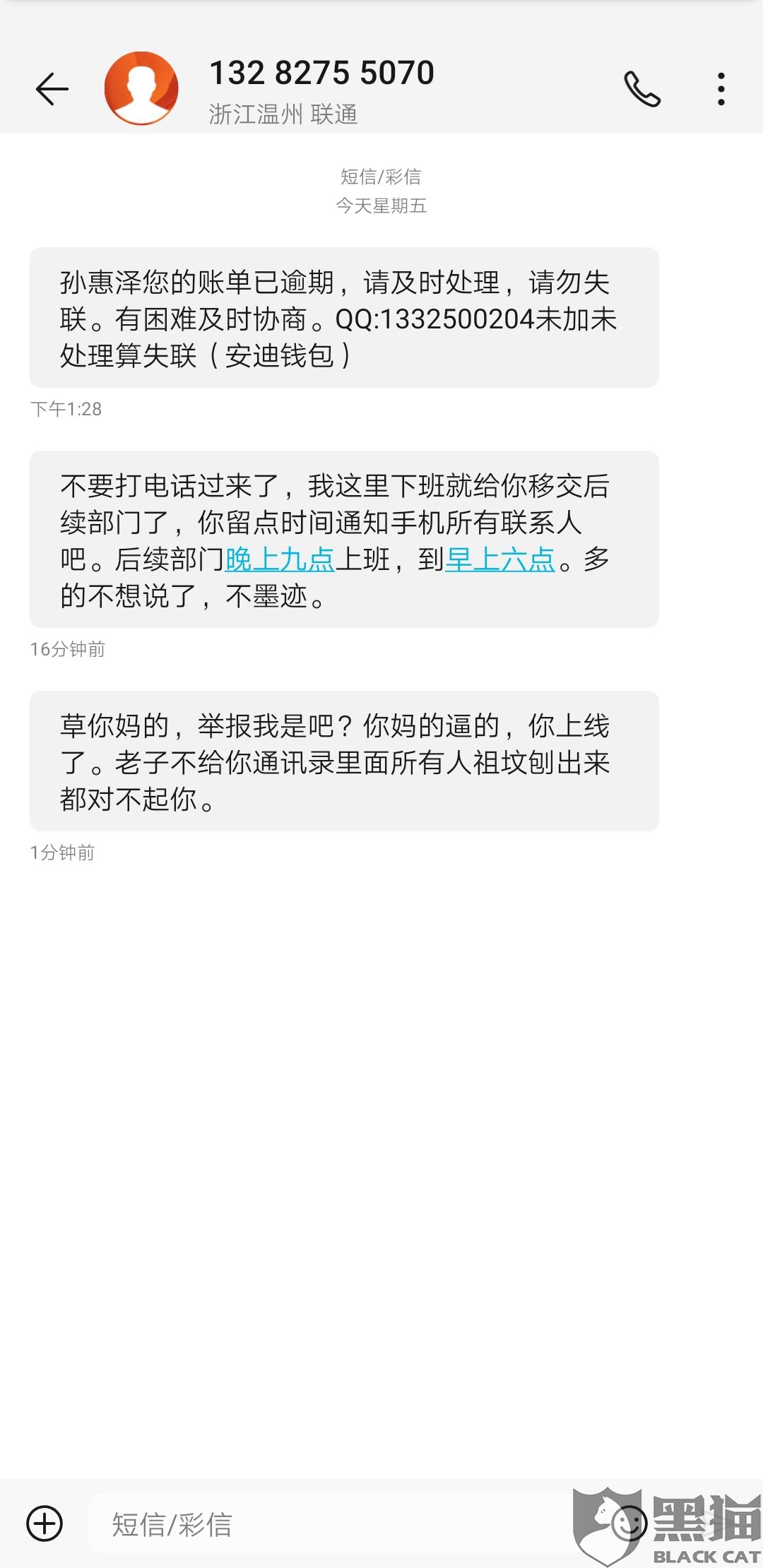
Task: Open the contact avatar for 132 8275 5070
Action: 141,88
